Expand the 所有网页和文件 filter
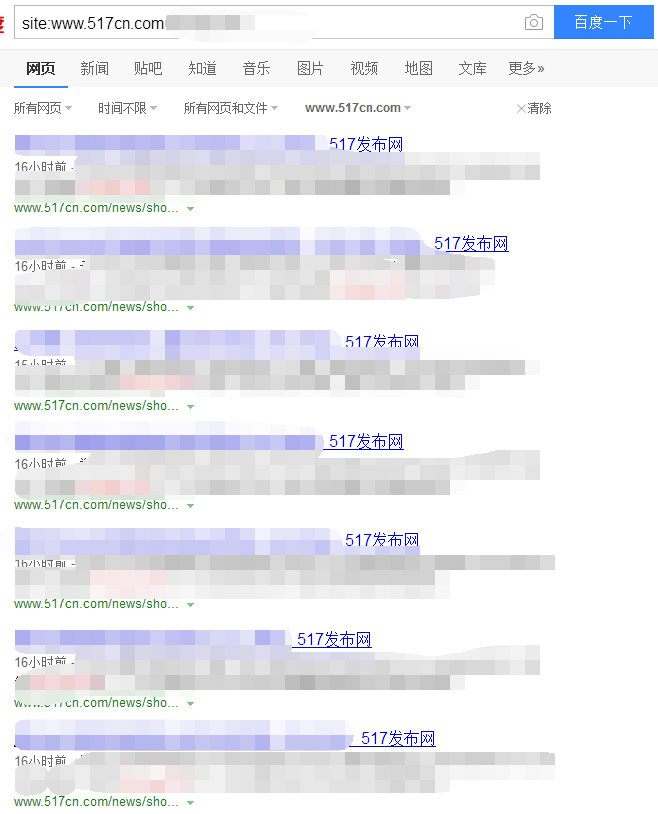 [230, 108]
